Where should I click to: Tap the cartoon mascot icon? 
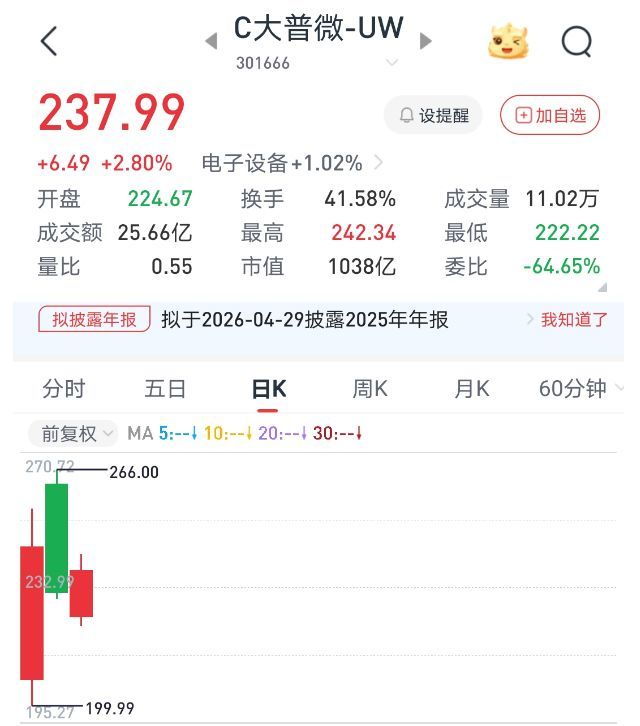tap(508, 41)
